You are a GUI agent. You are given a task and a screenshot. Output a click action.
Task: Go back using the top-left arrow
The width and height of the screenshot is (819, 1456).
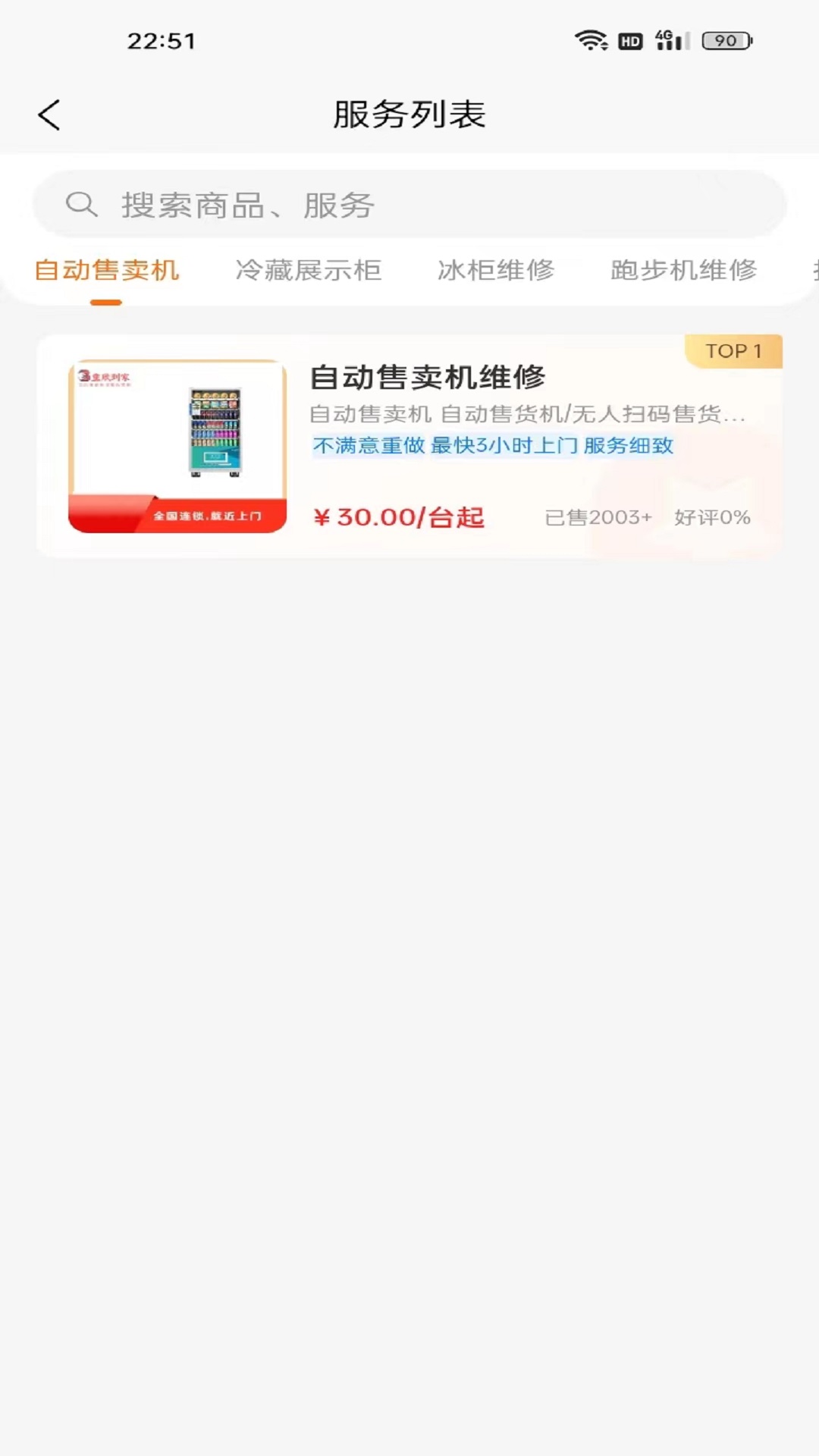pos(49,115)
